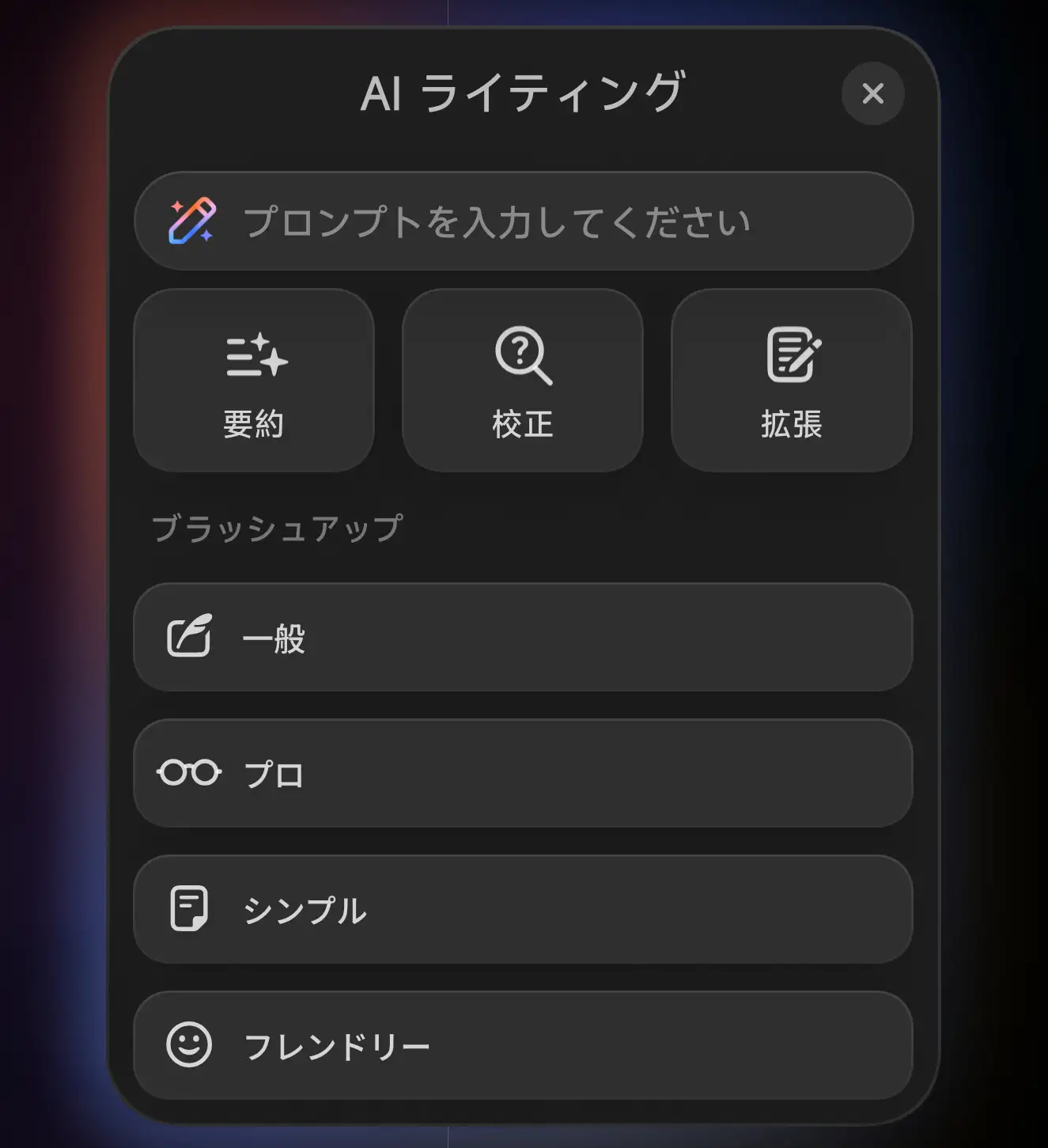Click the smiley face icon beside フレンドリー

190,1044
